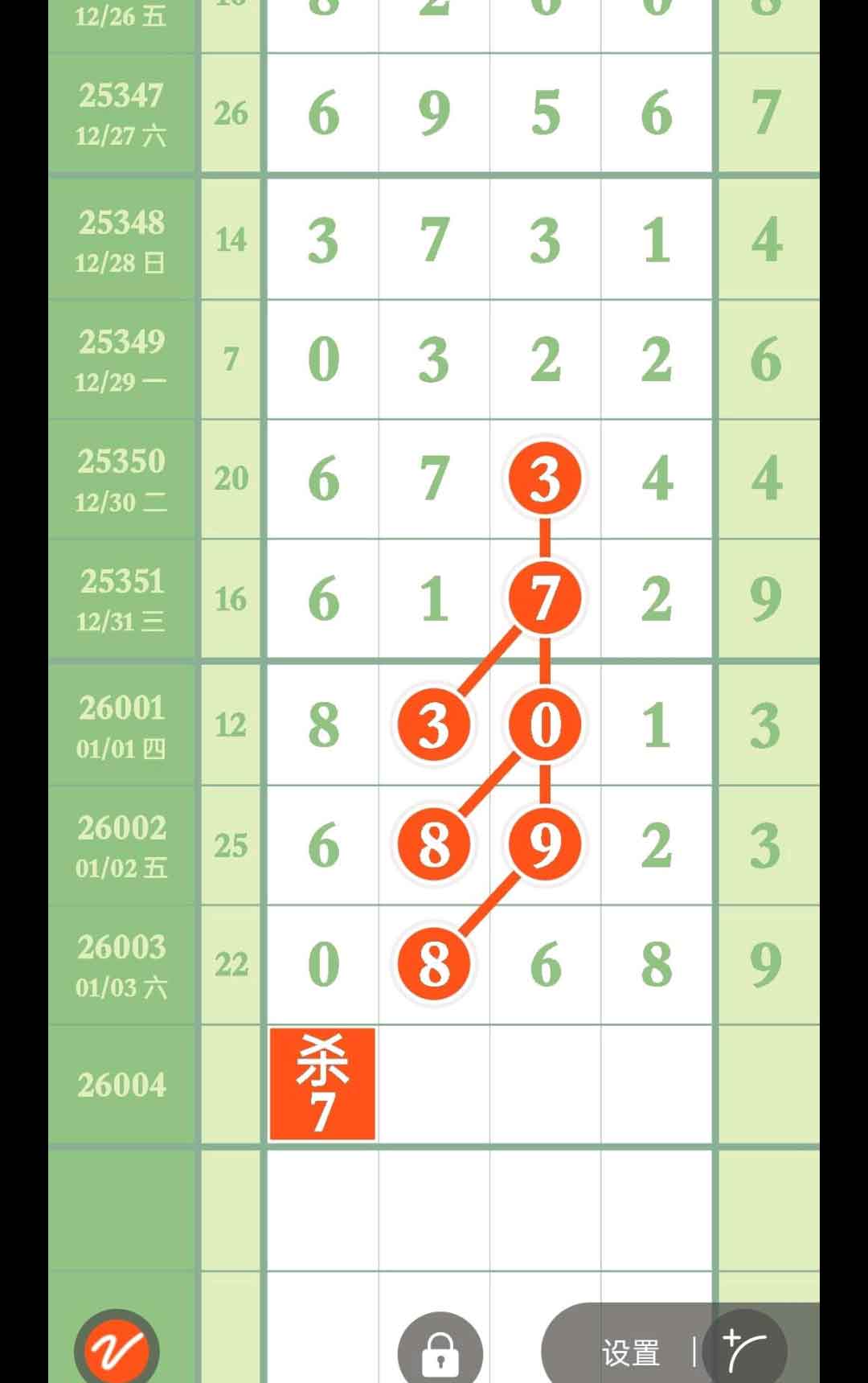Select the row labeled 26003 01/03
Image resolution: width=868 pixels, height=1383 pixels.
click(x=121, y=965)
